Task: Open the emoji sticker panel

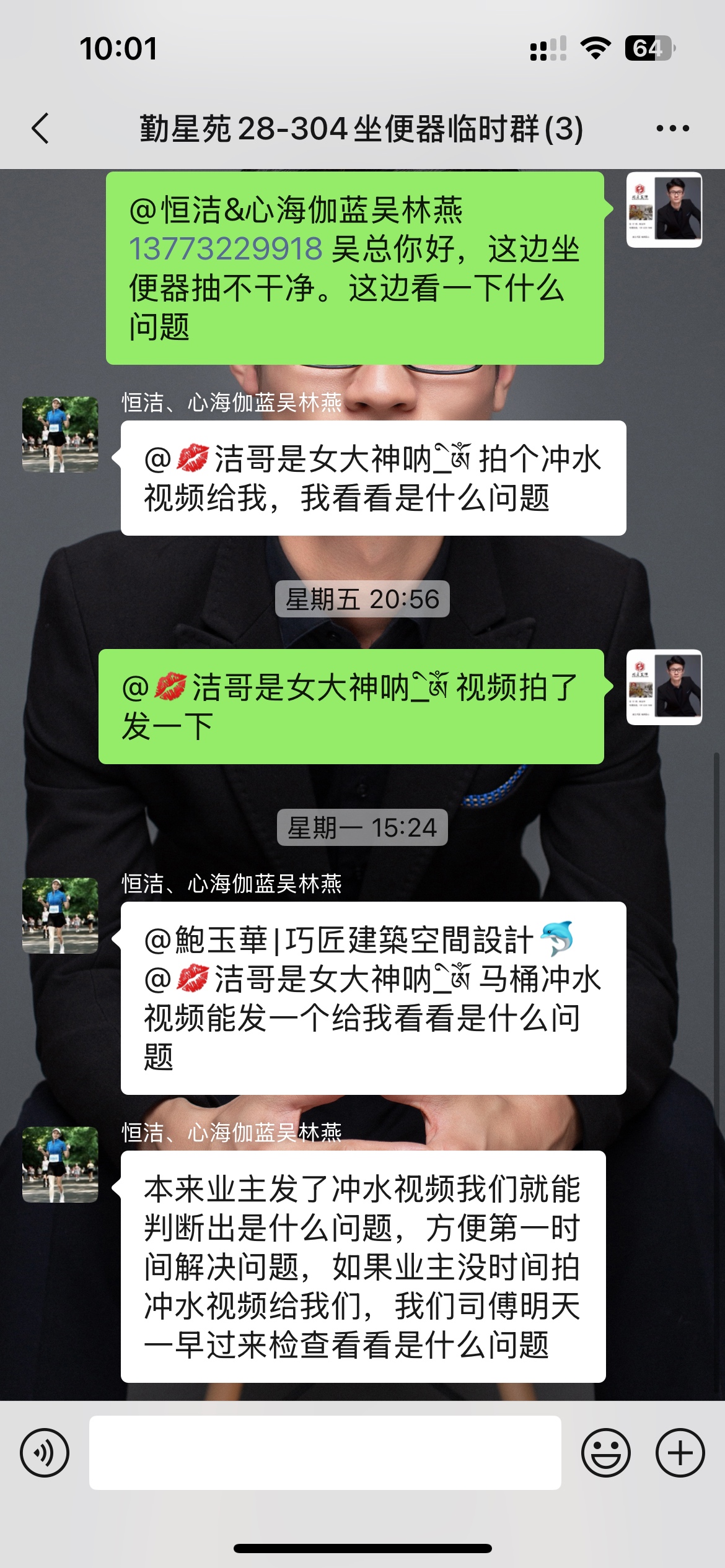Action: pyautogui.click(x=605, y=1452)
